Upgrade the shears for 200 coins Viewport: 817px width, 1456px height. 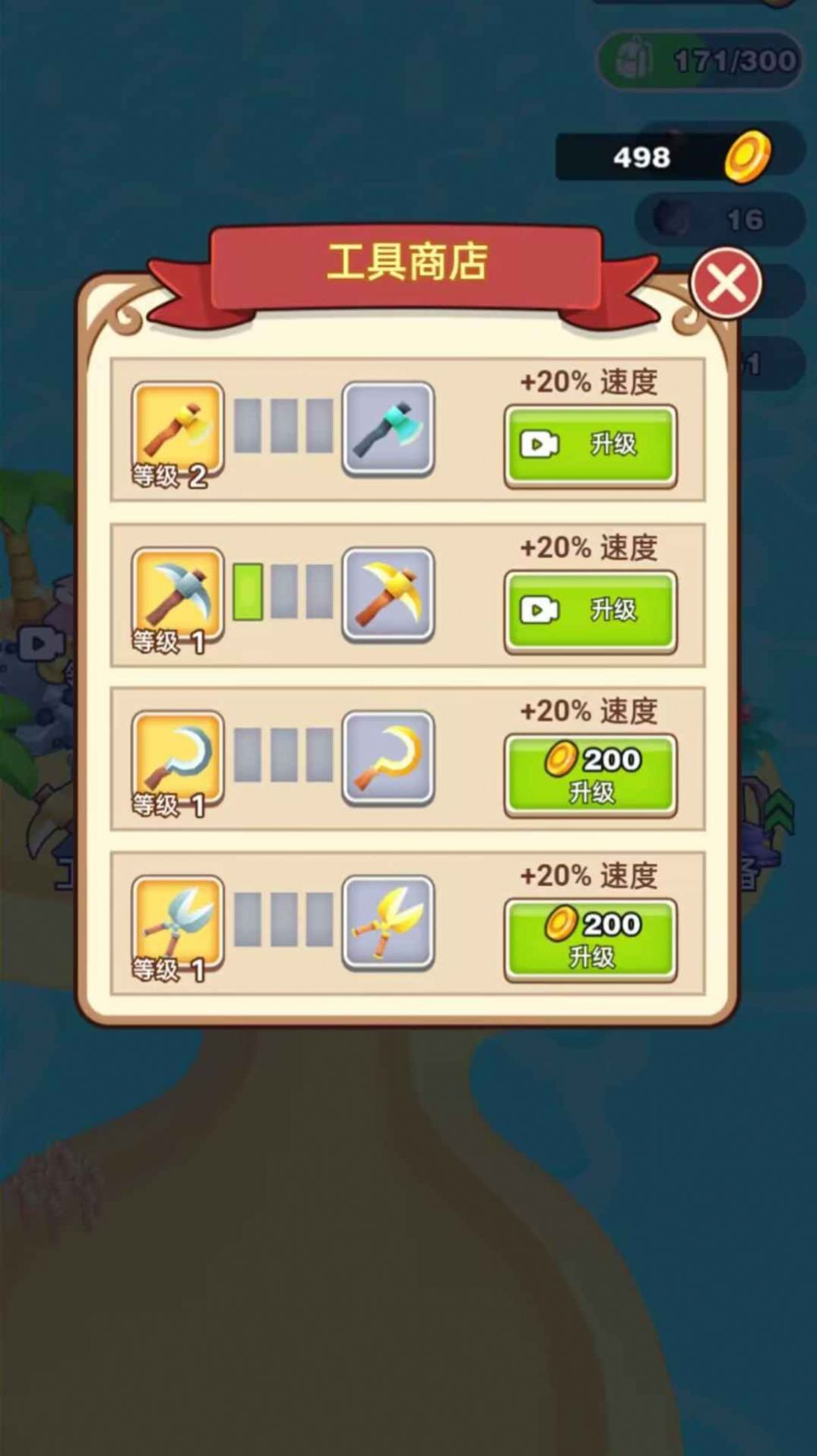point(590,938)
